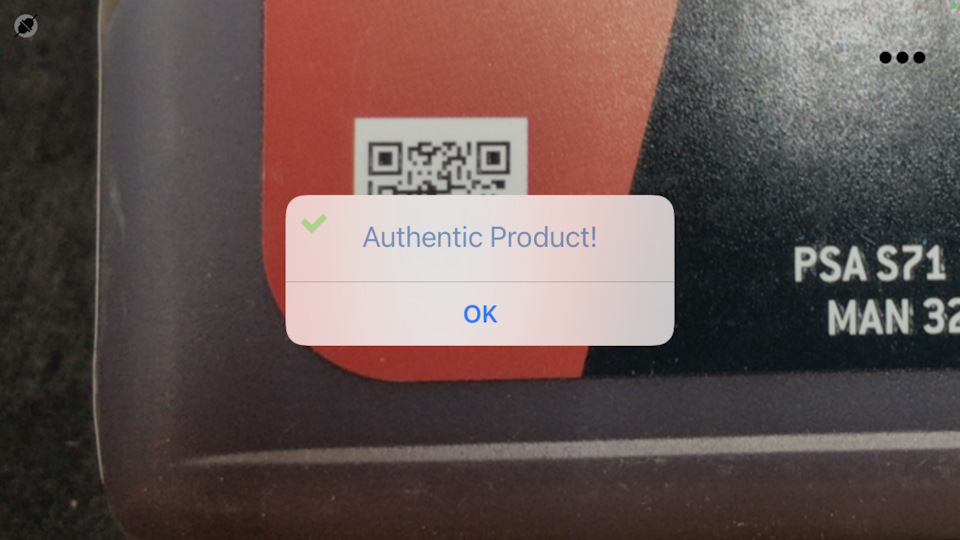Toggle the scanner flashlight icon
This screenshot has width=960, height=540.
[26, 26]
